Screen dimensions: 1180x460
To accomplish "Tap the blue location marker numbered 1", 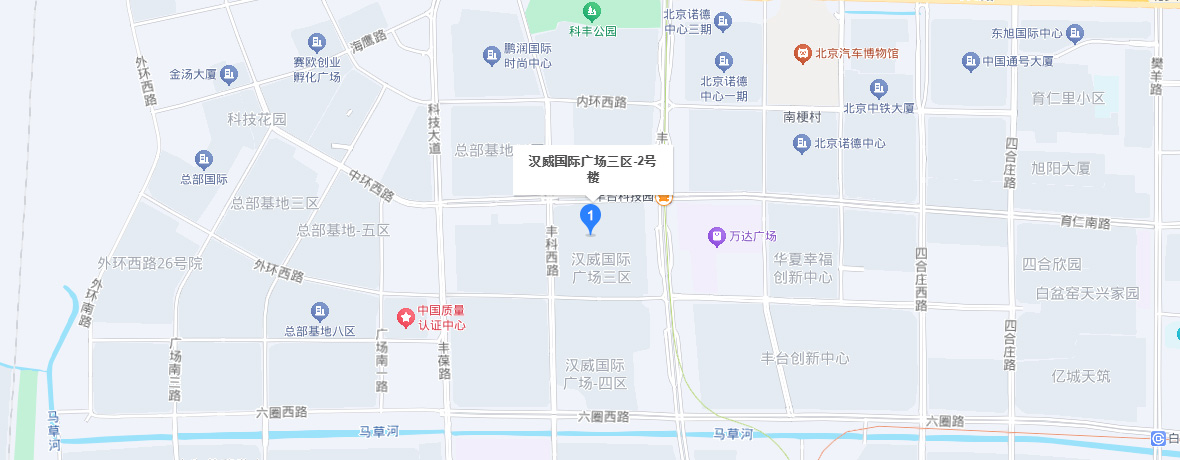I will pyautogui.click(x=591, y=216).
